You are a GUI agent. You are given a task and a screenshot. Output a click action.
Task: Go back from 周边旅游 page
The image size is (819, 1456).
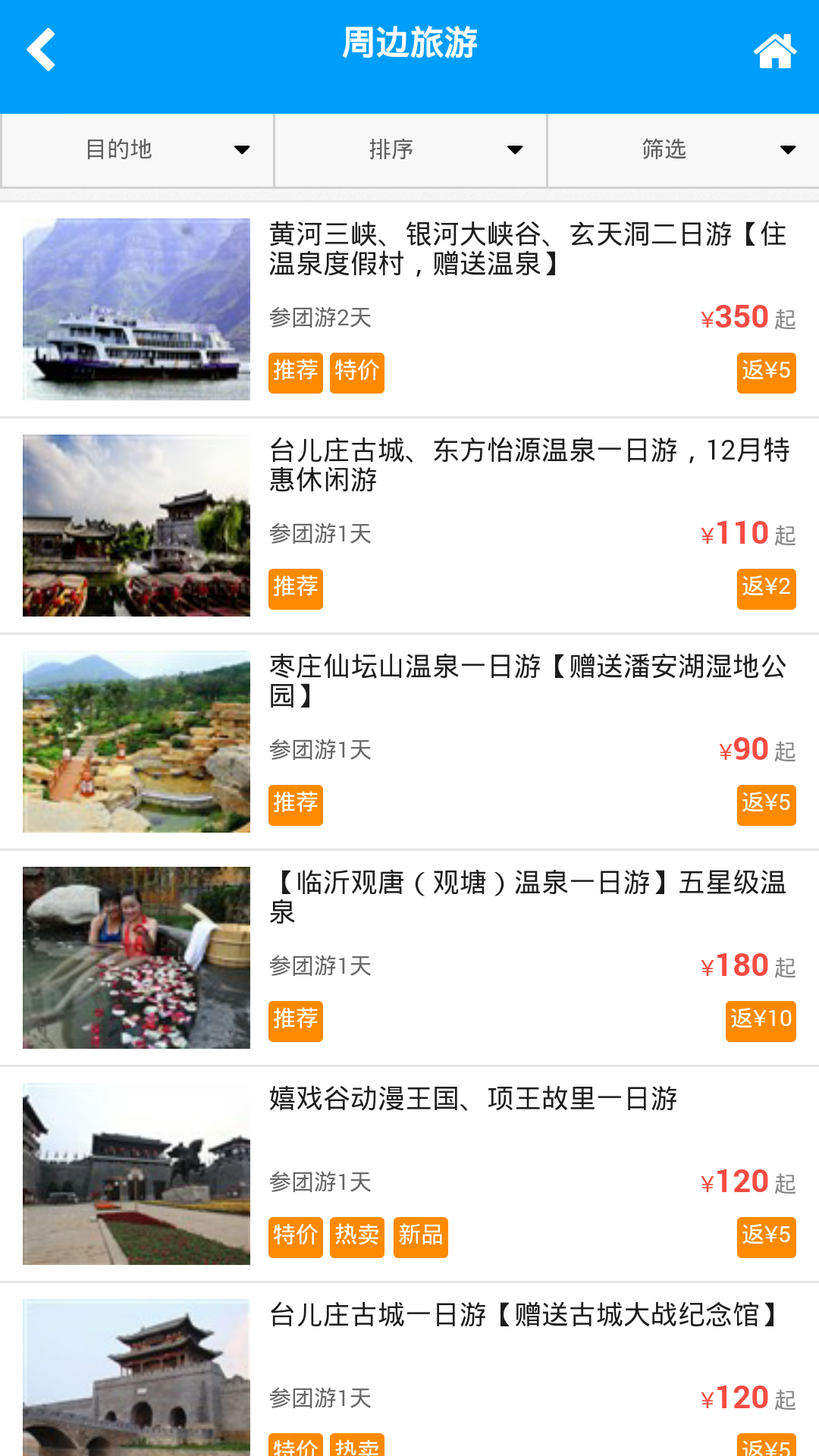(41, 50)
